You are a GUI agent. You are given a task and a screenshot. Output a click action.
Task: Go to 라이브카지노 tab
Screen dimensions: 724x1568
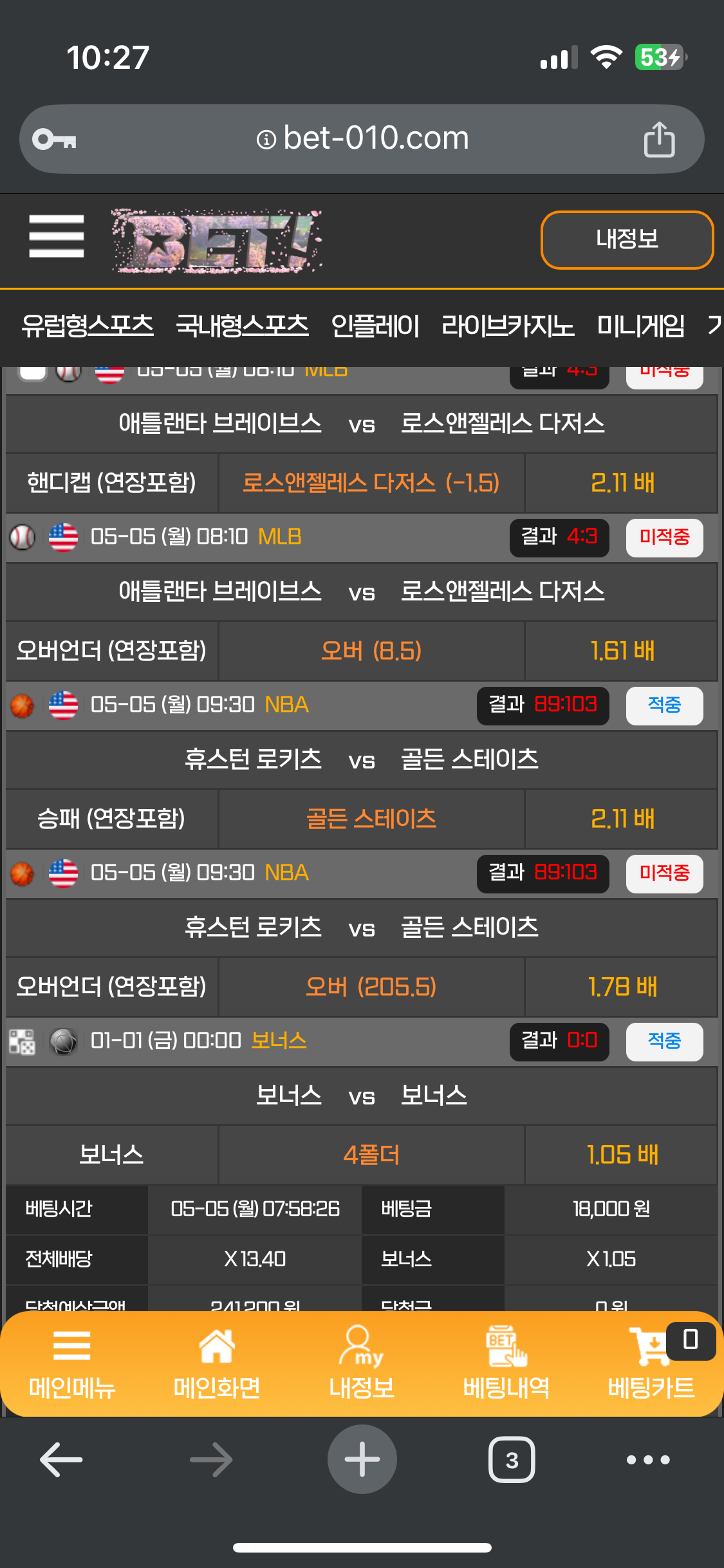tap(507, 326)
